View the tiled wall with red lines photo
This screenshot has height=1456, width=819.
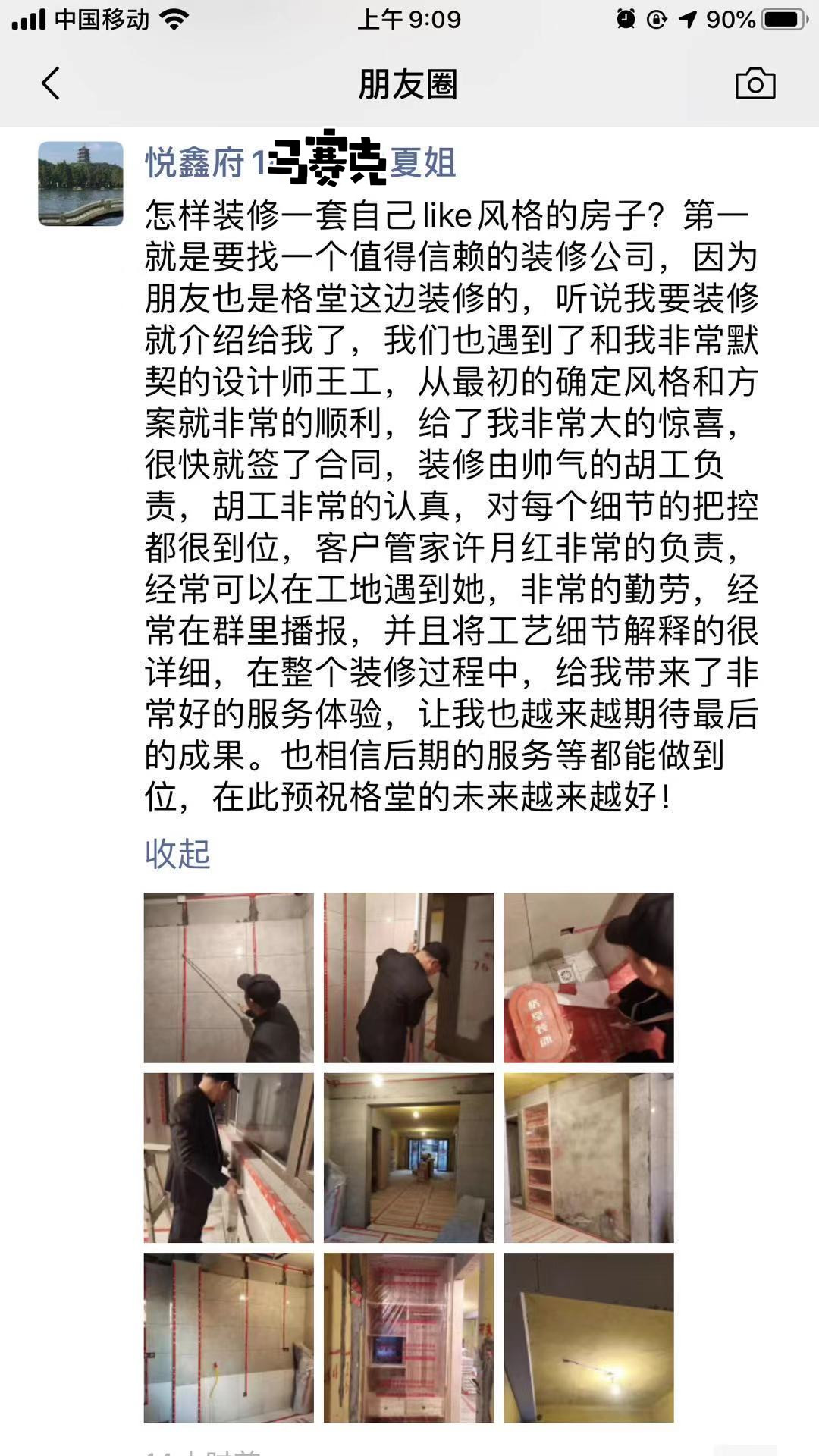pyautogui.click(x=228, y=1338)
